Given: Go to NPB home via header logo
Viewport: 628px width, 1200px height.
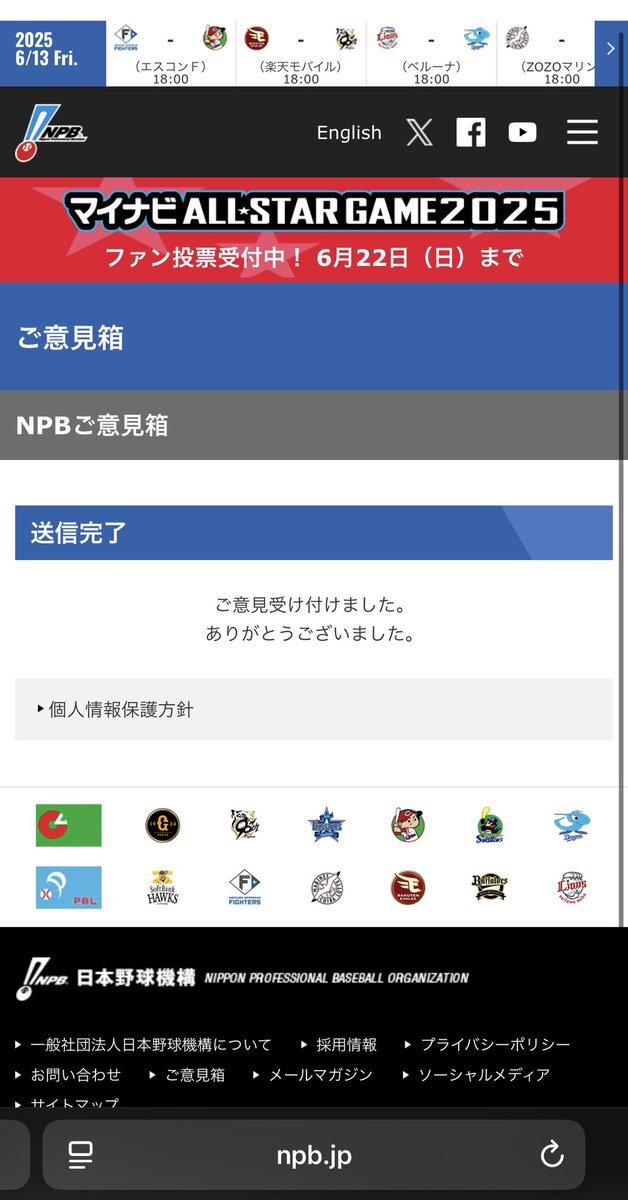Looking at the screenshot, I should pos(51,132).
